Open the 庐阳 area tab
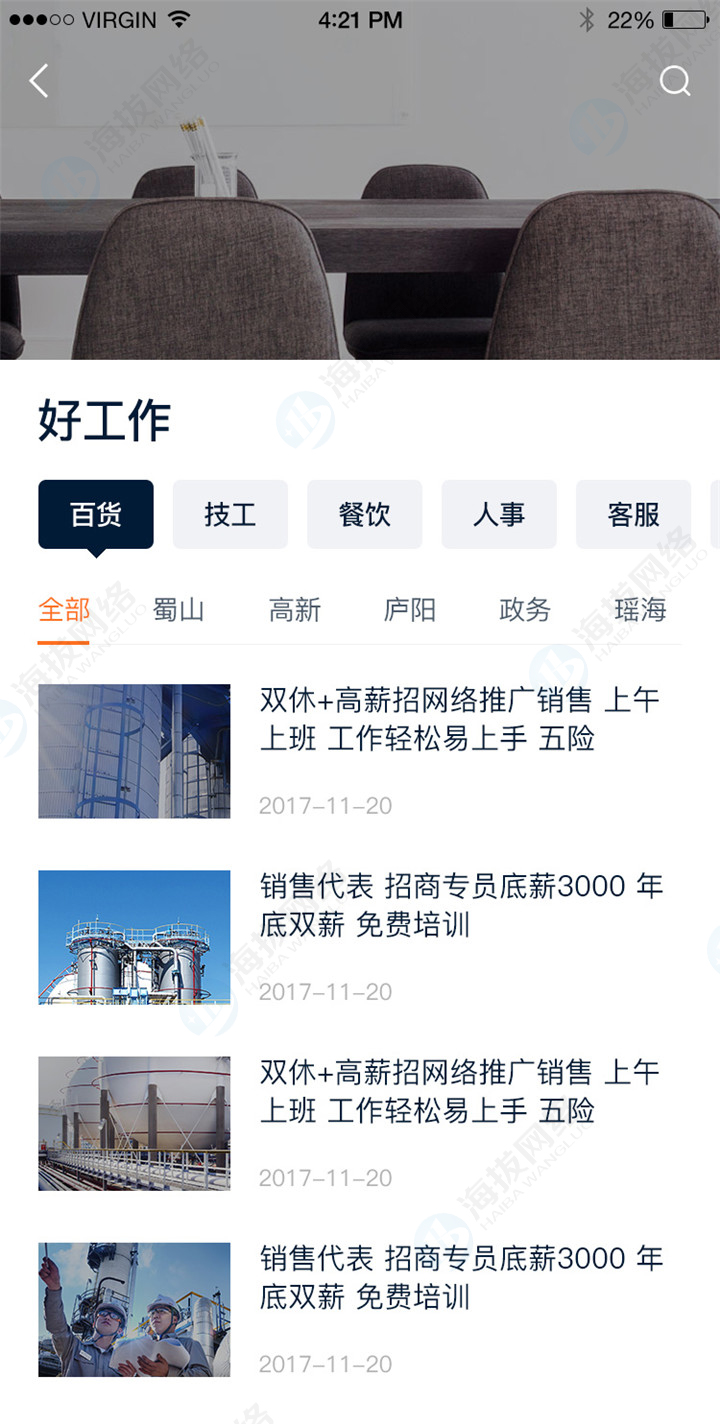This screenshot has height=1424, width=720. click(410, 609)
